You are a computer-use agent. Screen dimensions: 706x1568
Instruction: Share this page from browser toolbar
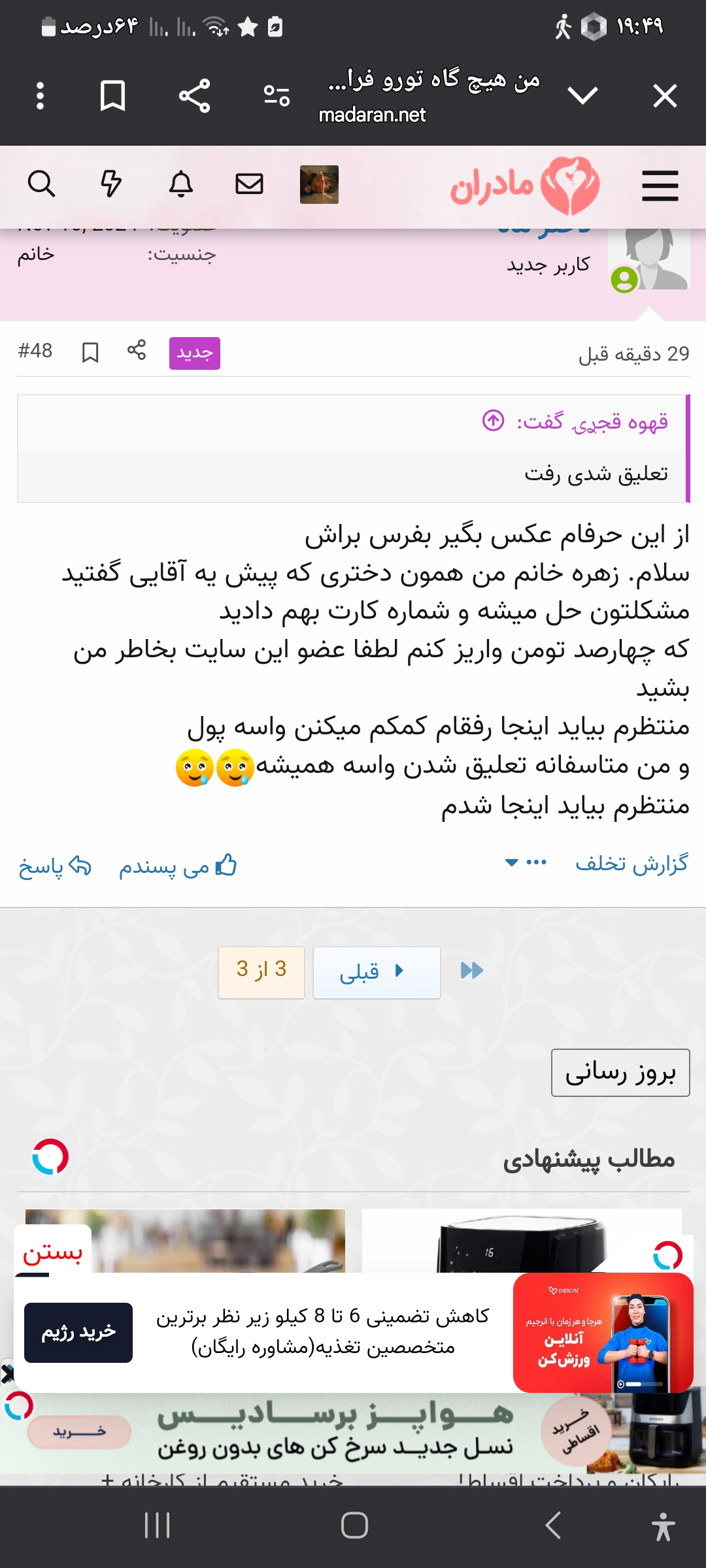click(194, 96)
